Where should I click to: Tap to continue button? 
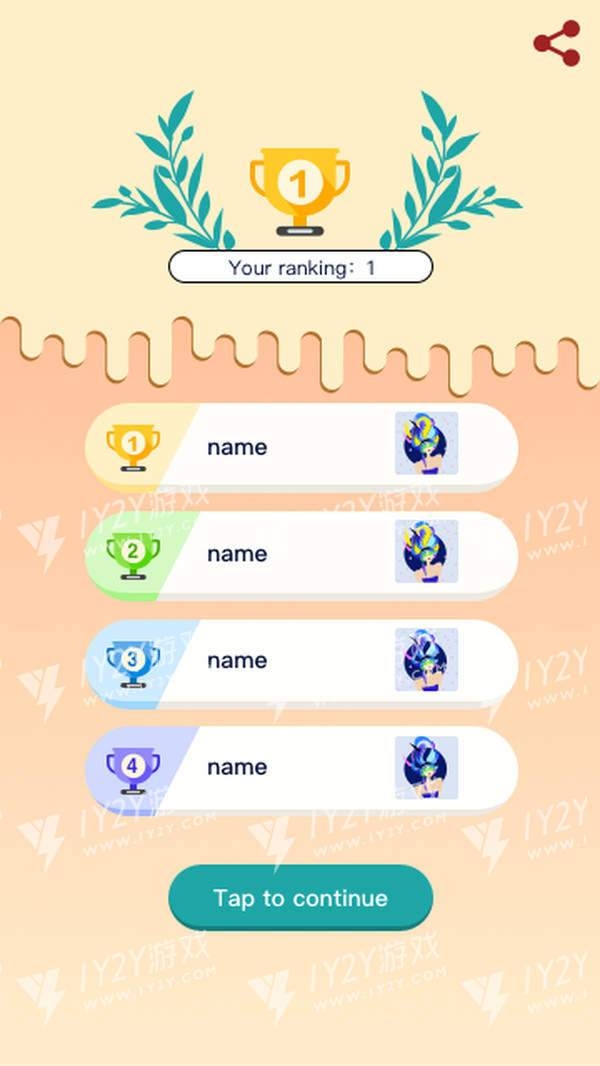point(300,897)
